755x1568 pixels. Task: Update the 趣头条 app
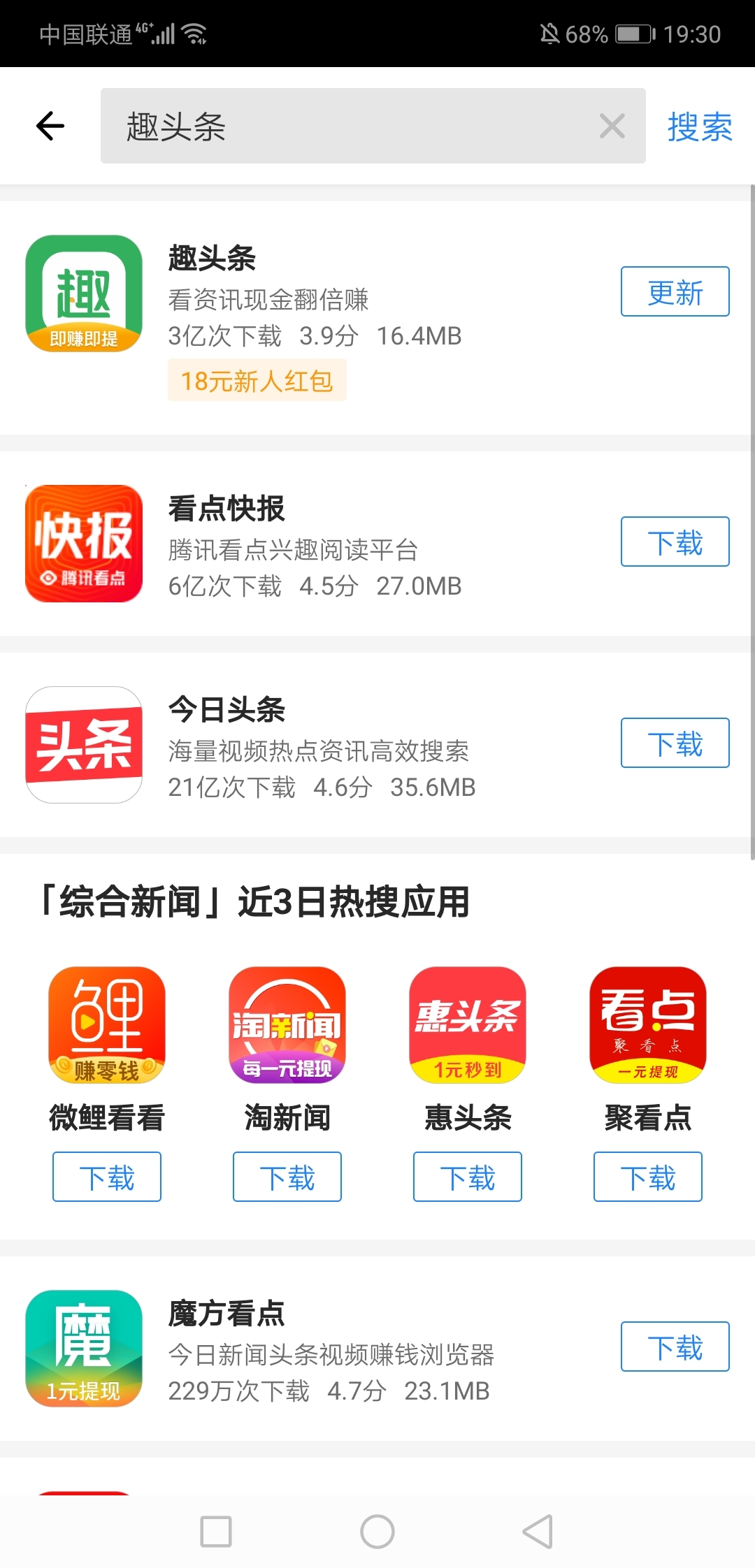(x=675, y=291)
